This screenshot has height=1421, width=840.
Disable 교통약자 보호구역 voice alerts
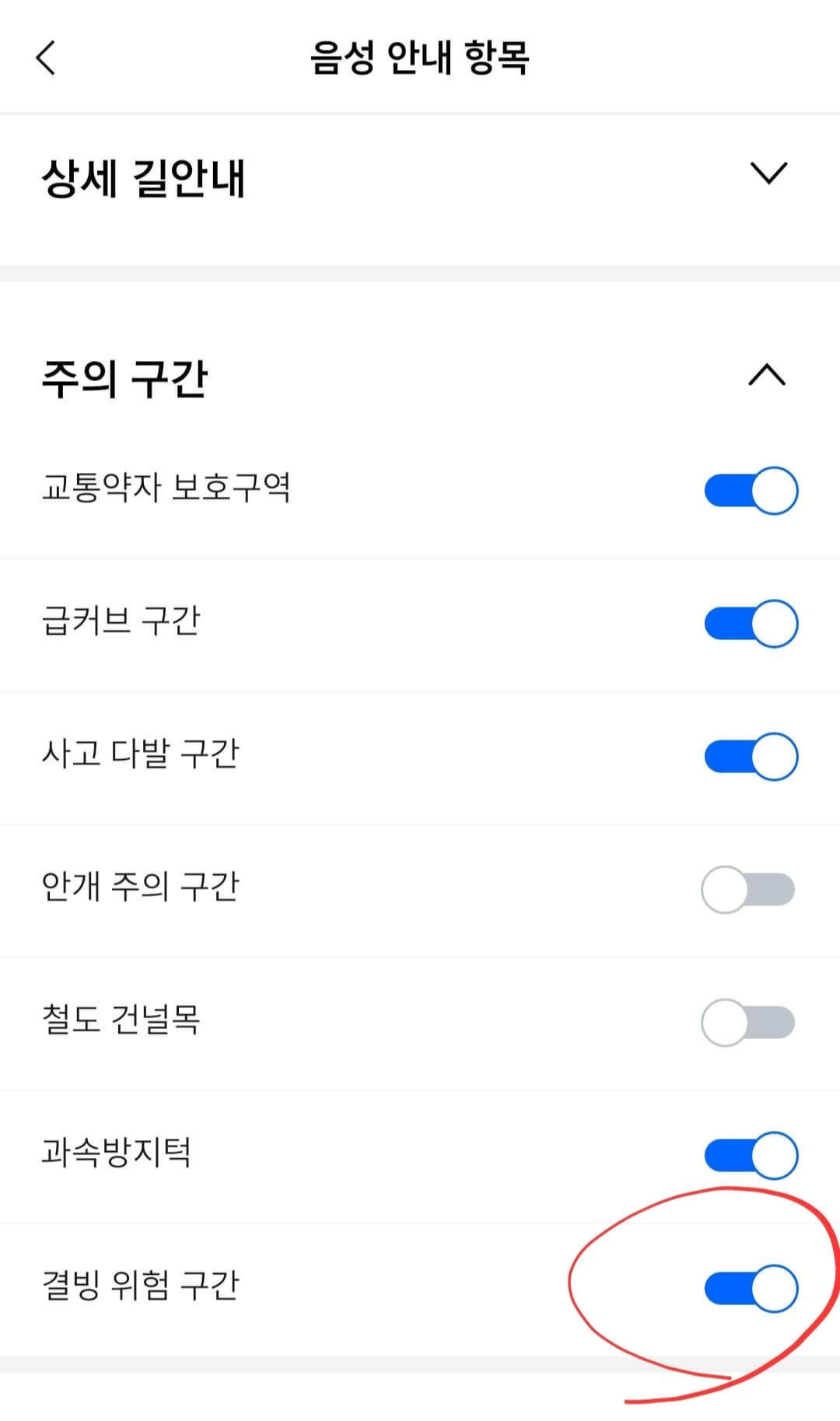[x=751, y=491]
